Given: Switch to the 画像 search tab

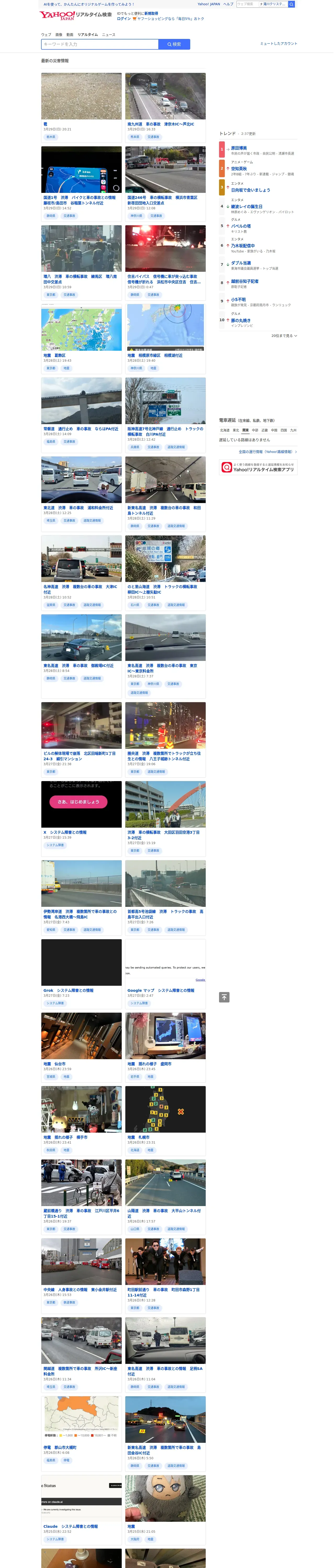Looking at the screenshot, I should pos(59,35).
